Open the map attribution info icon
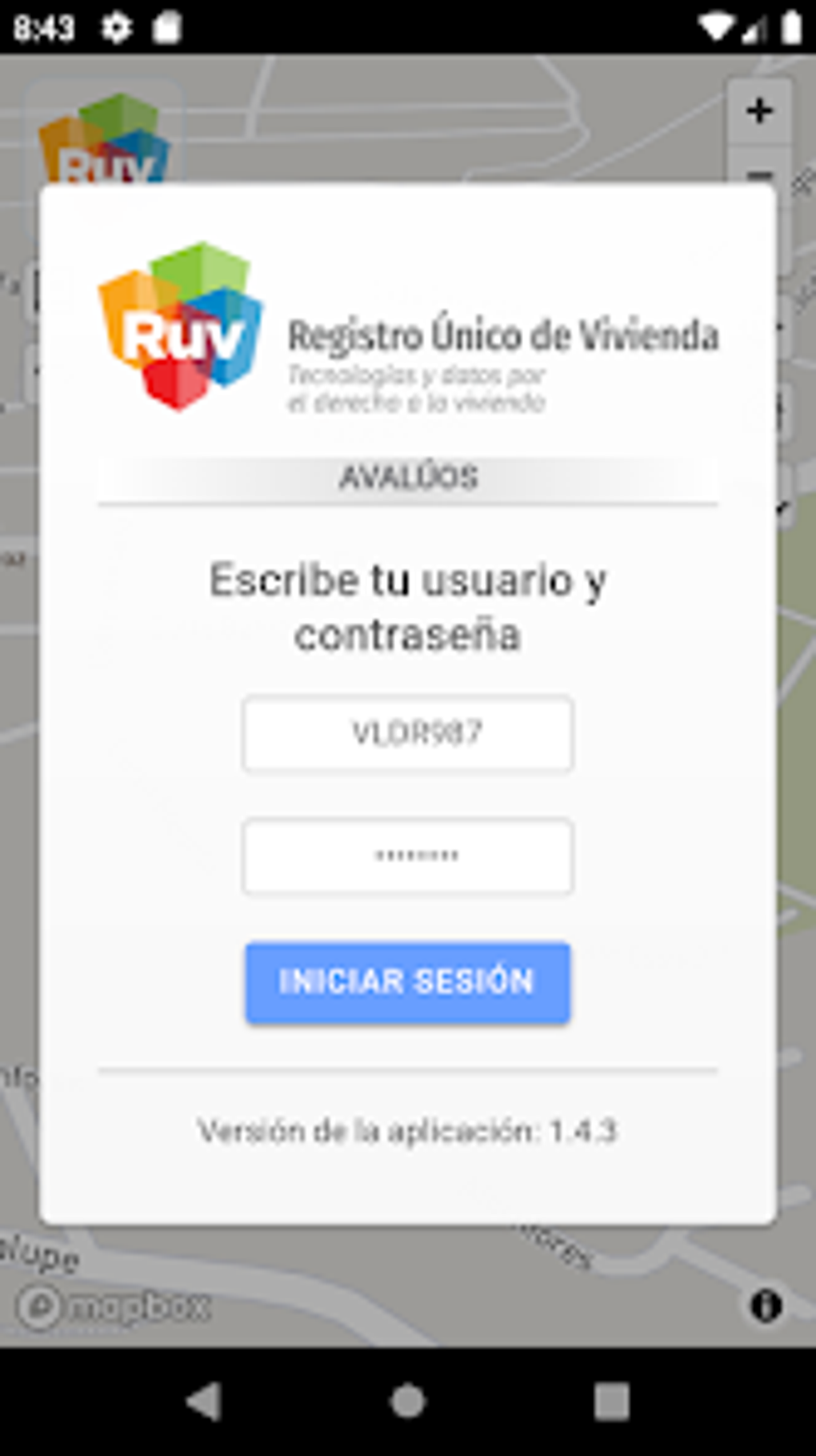This screenshot has width=816, height=1456. click(765, 1306)
